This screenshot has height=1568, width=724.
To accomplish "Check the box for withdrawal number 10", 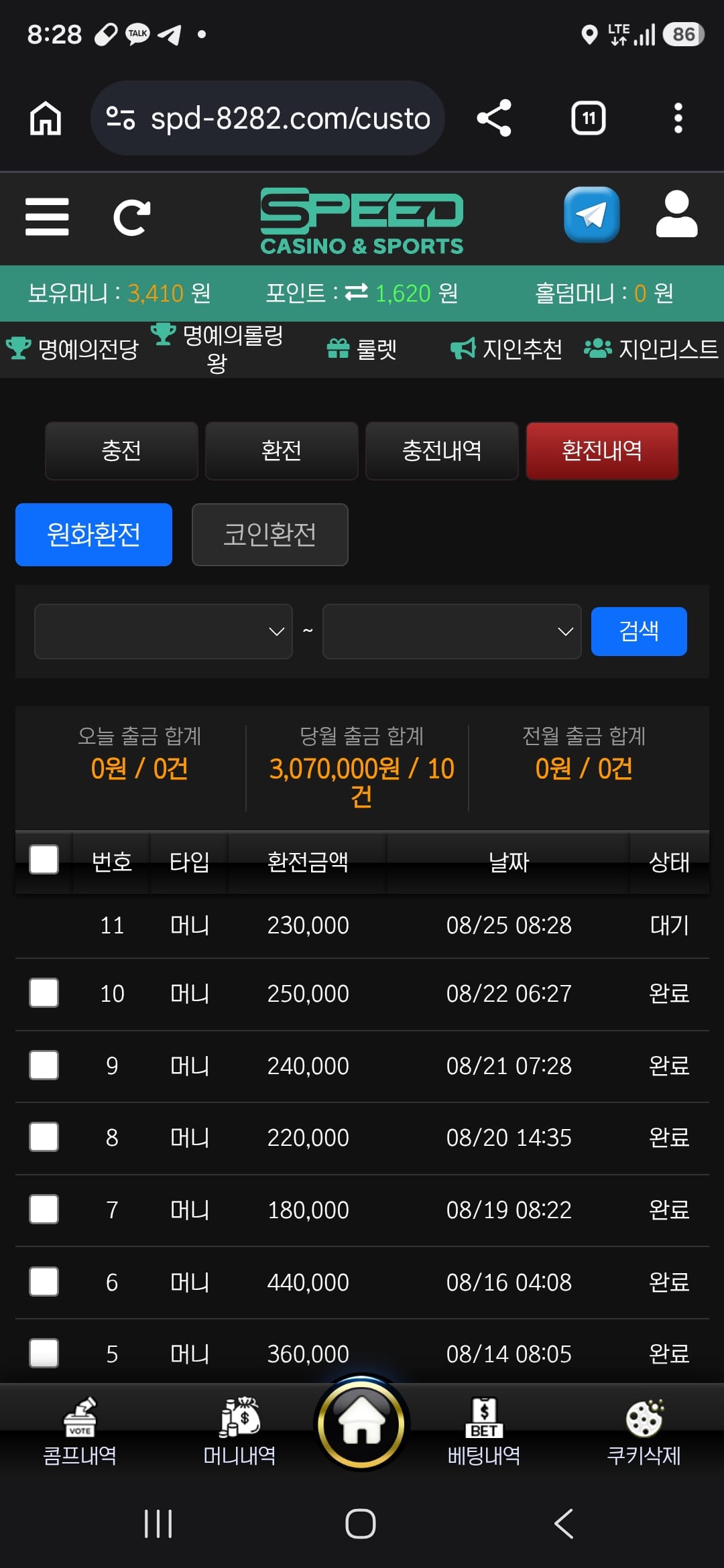I will pos(44,992).
